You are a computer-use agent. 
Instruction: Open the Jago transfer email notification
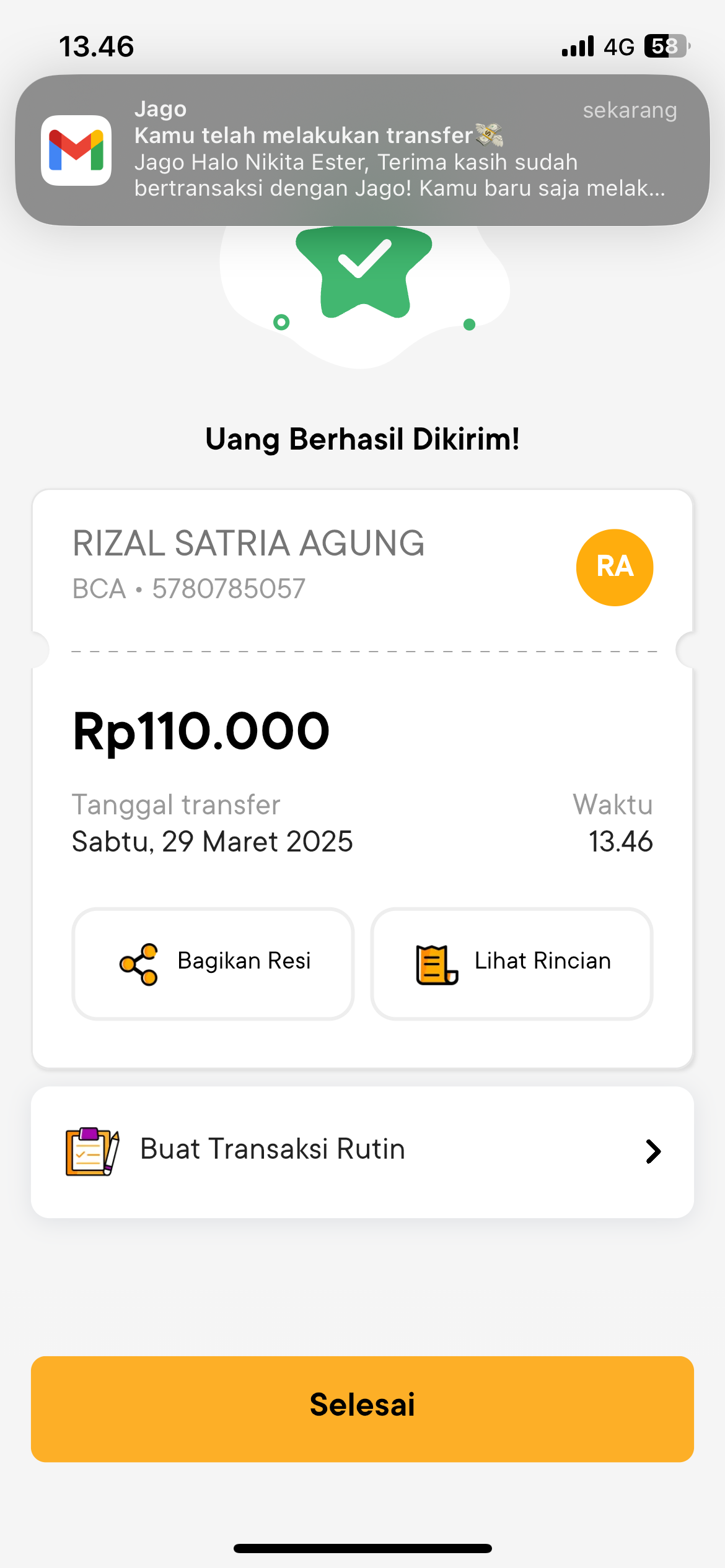pyautogui.click(x=362, y=150)
